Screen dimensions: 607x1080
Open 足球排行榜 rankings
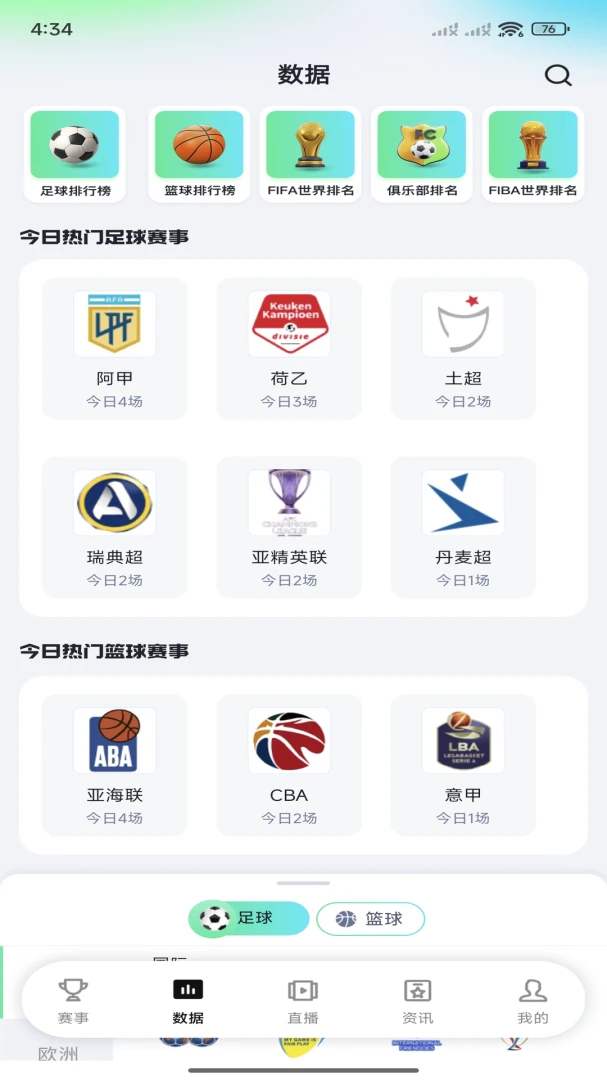[x=74, y=154]
